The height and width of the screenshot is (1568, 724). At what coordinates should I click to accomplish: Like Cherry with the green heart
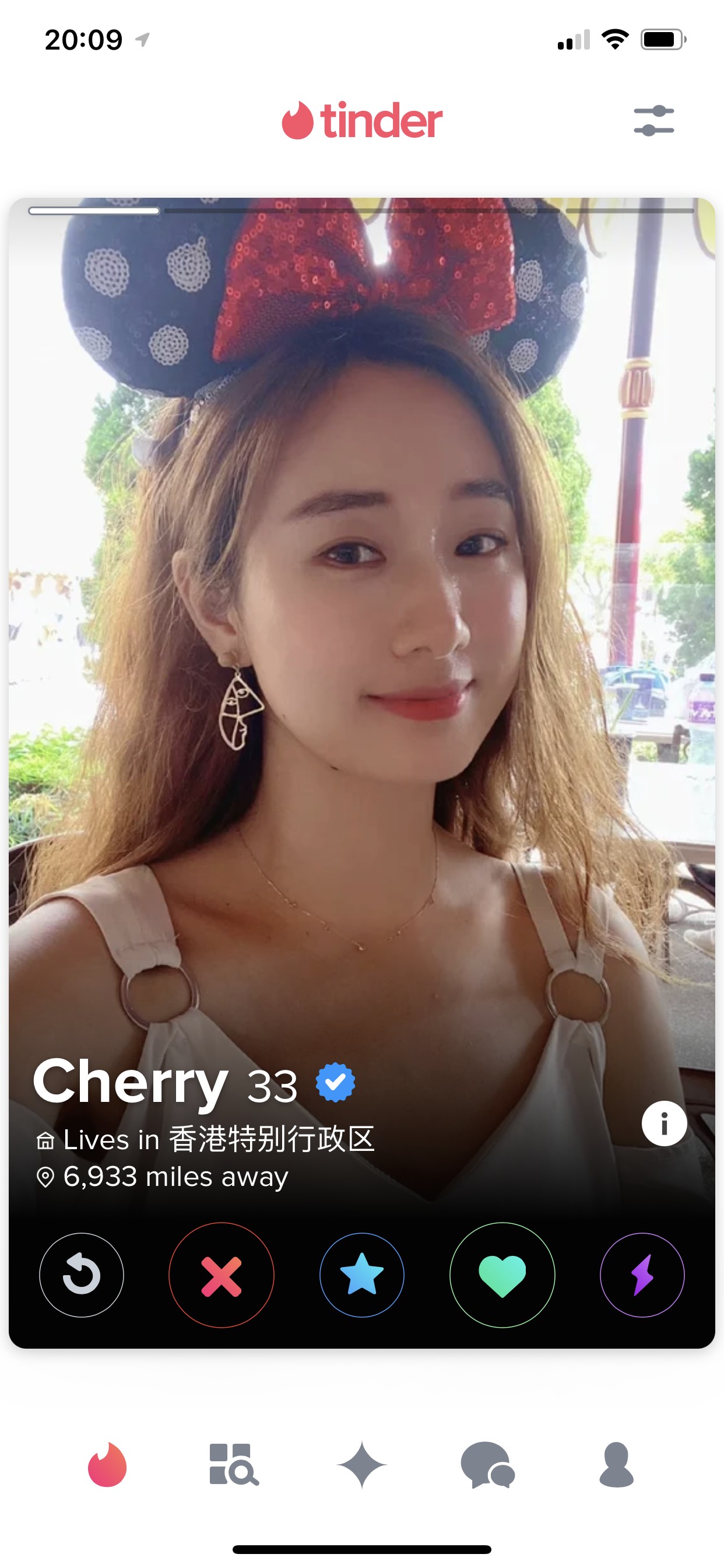click(502, 1275)
